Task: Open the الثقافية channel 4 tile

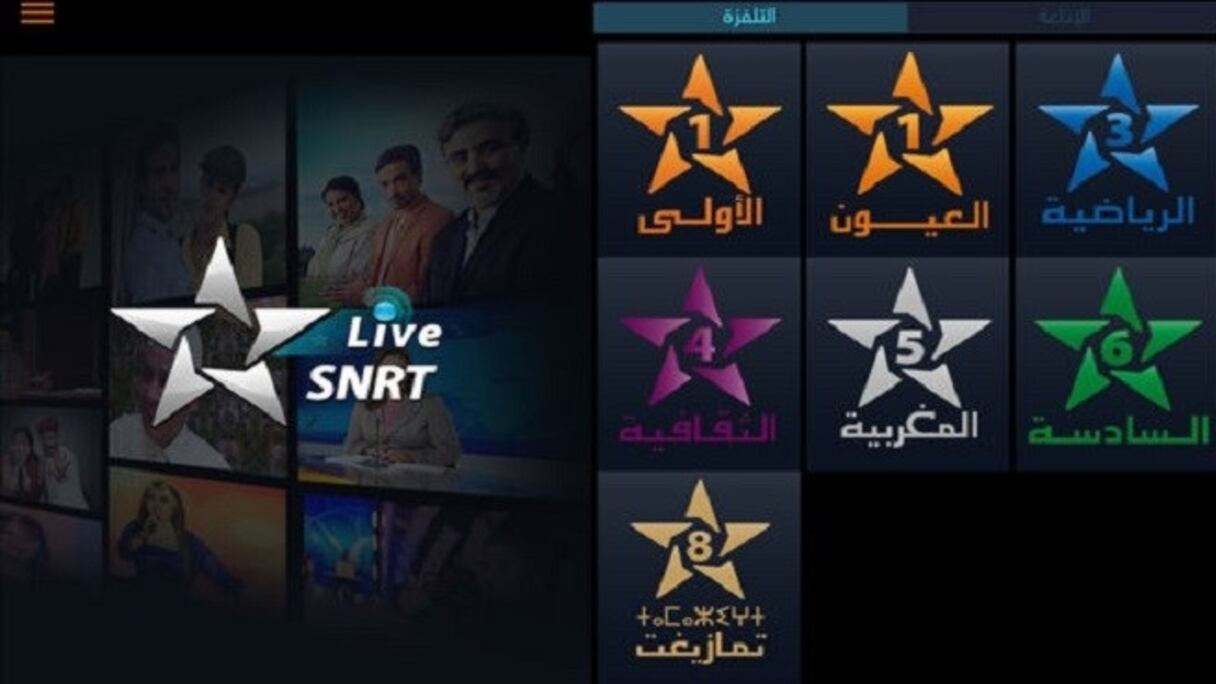Action: point(699,364)
